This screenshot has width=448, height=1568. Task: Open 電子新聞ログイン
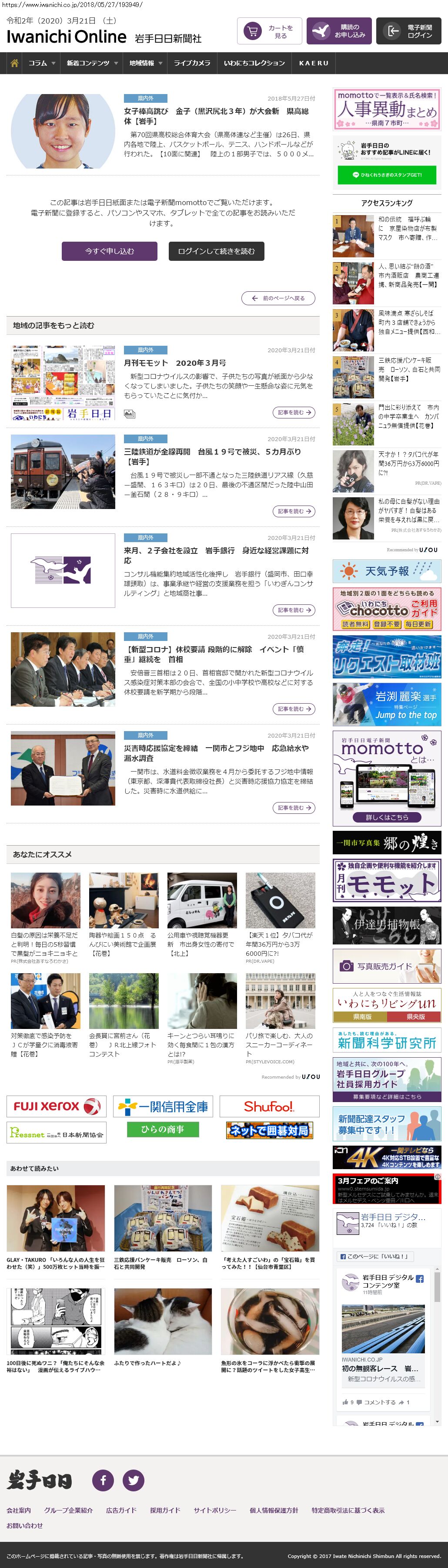click(408, 32)
